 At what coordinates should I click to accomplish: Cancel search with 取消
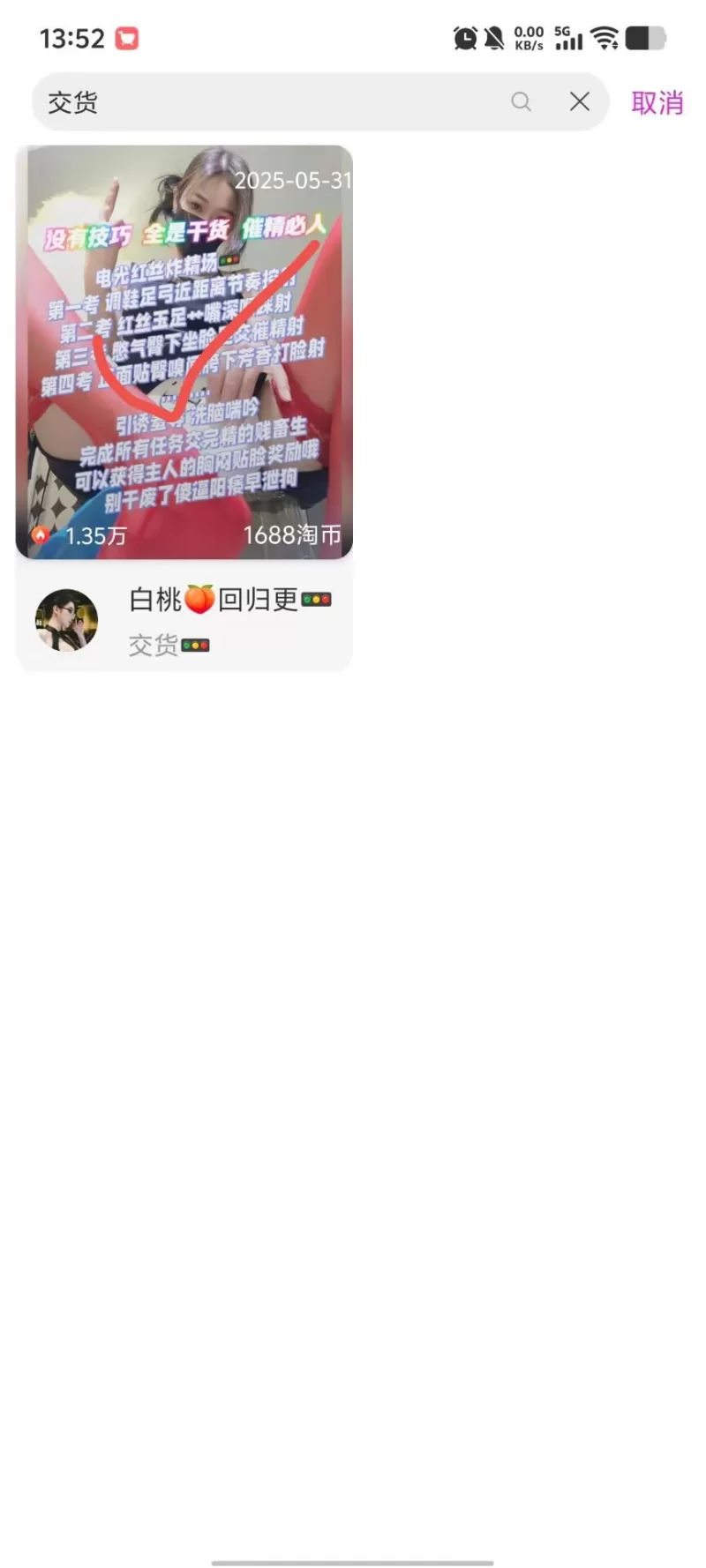[x=657, y=103]
